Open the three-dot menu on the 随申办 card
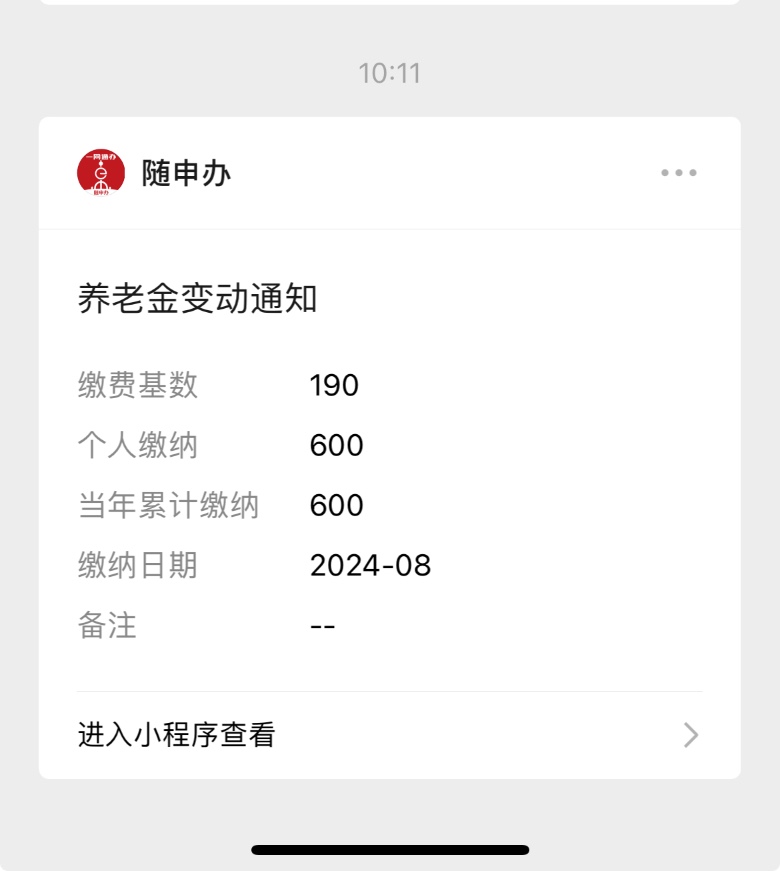This screenshot has width=780, height=871. (679, 173)
